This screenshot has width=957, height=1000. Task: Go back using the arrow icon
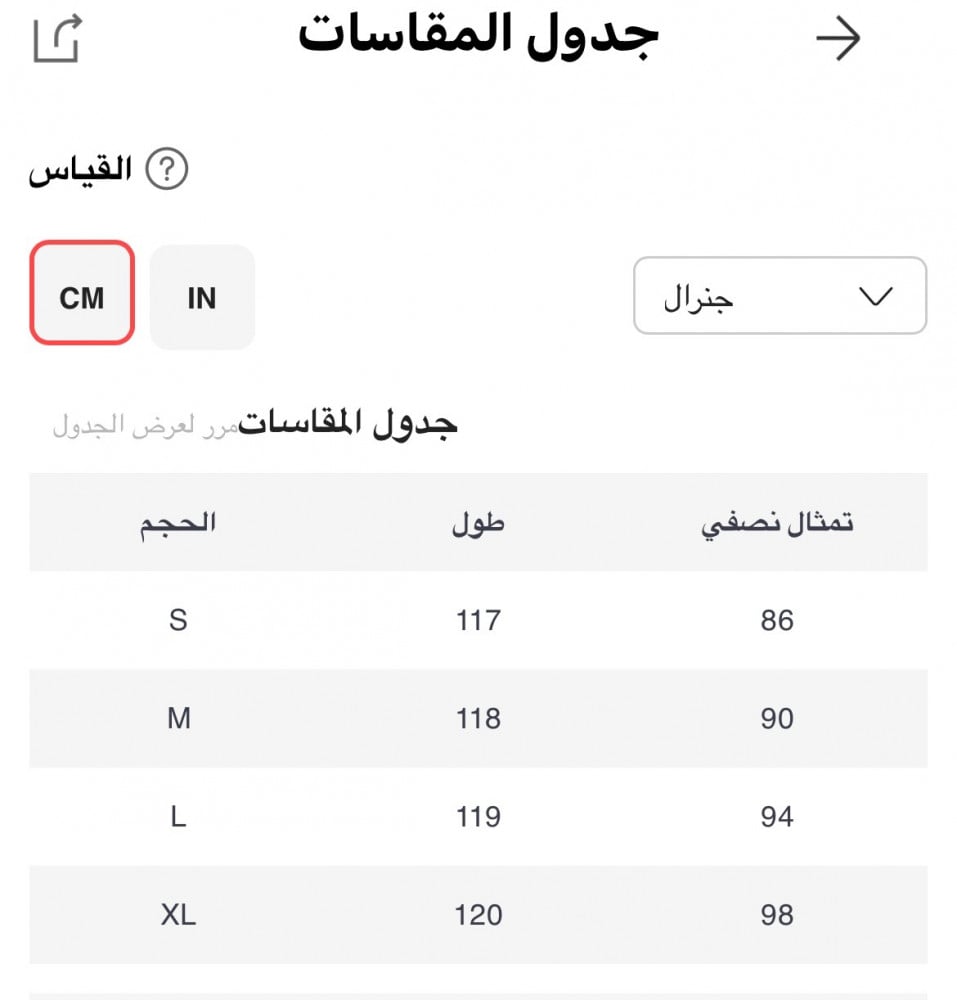tap(837, 40)
